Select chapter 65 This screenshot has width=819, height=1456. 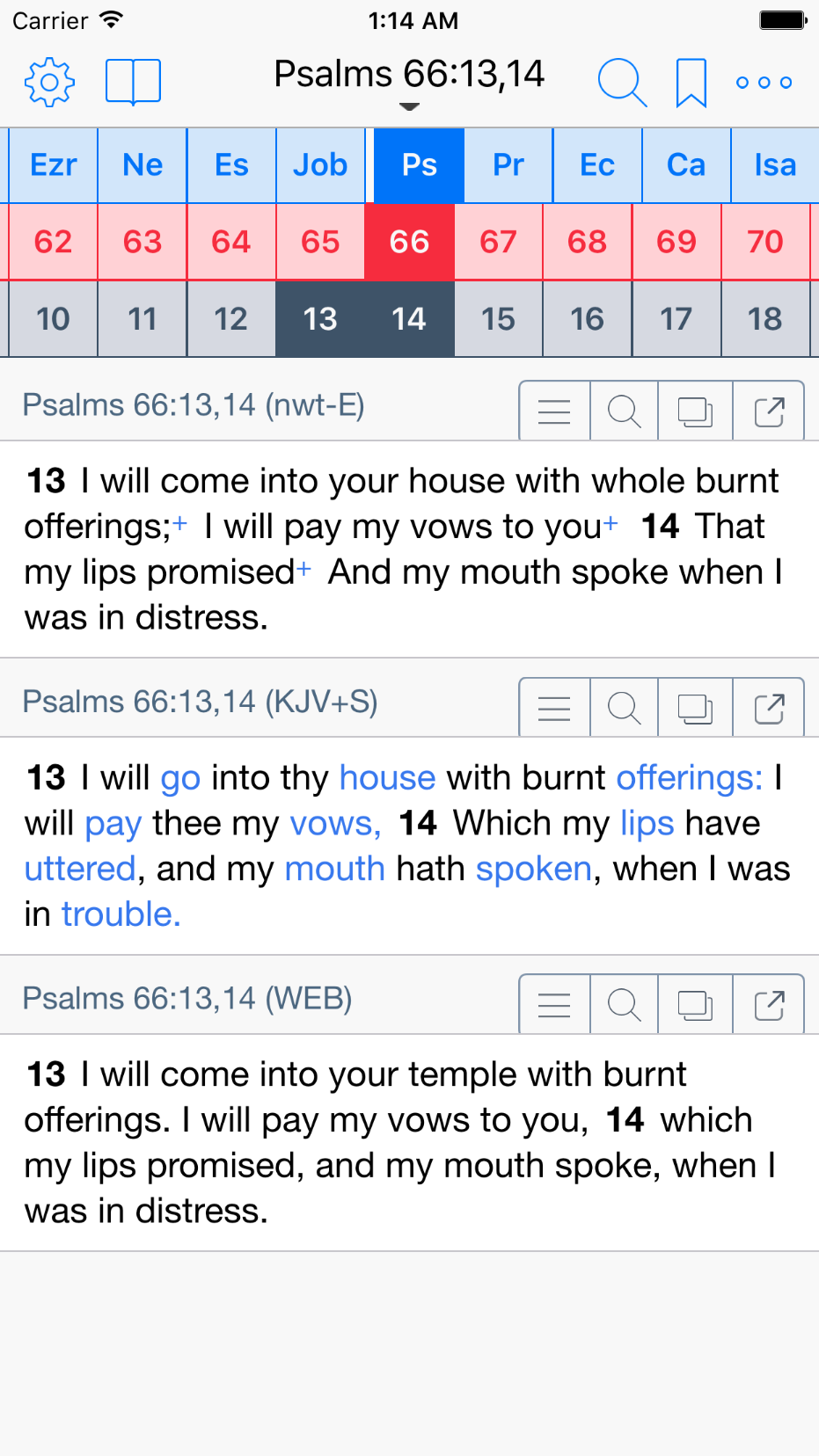[x=320, y=242]
